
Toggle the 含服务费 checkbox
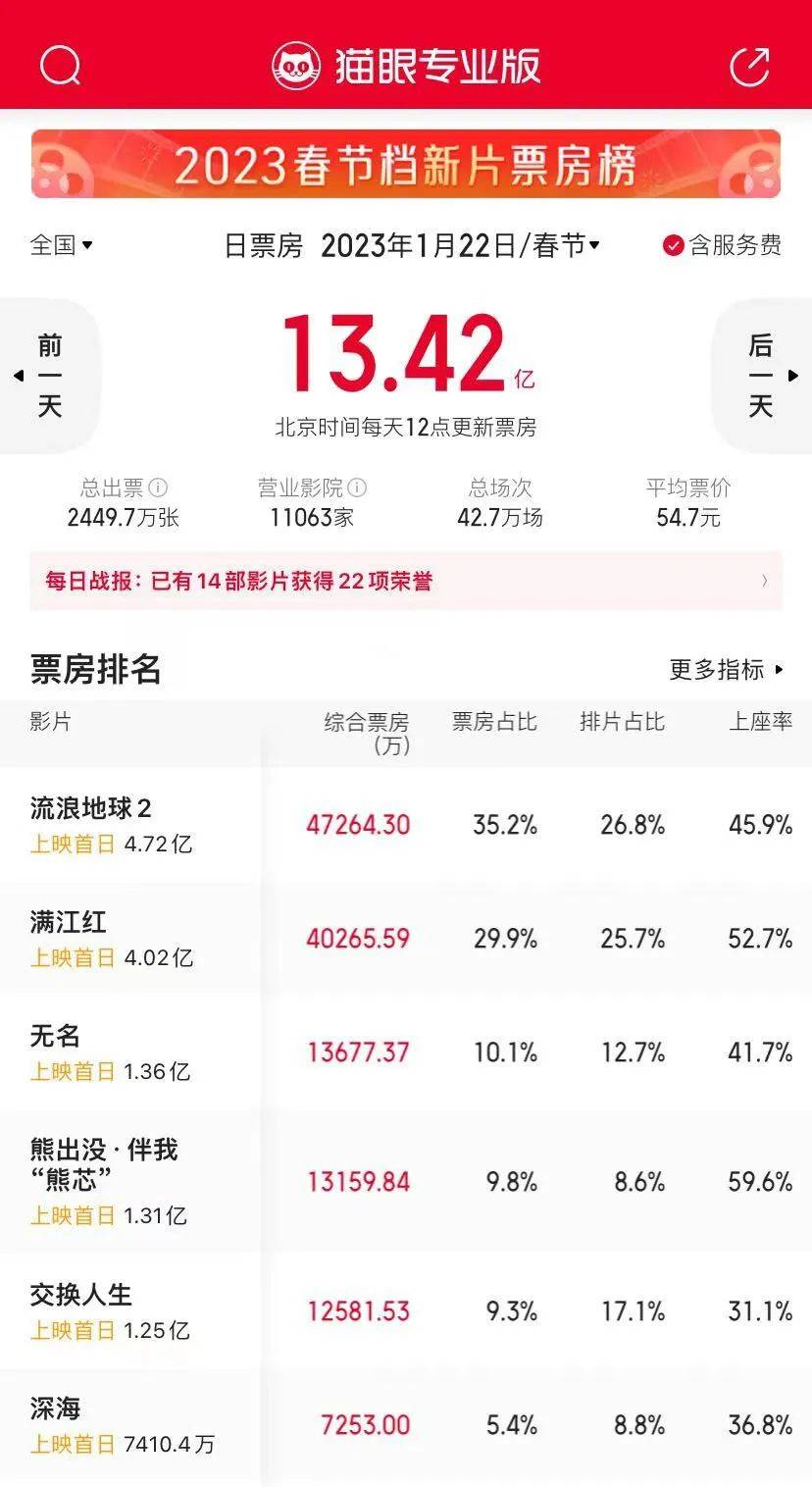tap(722, 245)
